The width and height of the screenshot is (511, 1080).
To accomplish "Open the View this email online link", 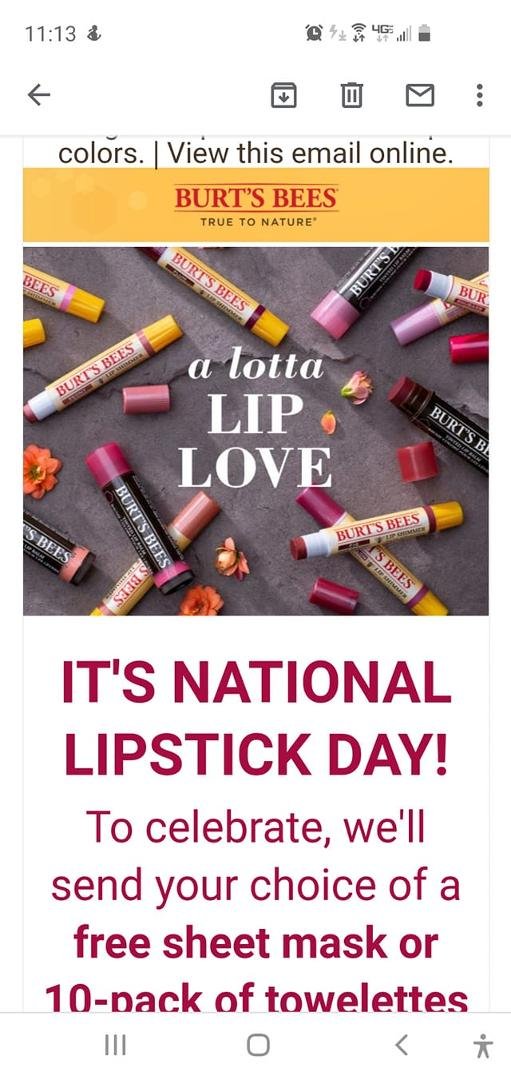I will (x=311, y=154).
